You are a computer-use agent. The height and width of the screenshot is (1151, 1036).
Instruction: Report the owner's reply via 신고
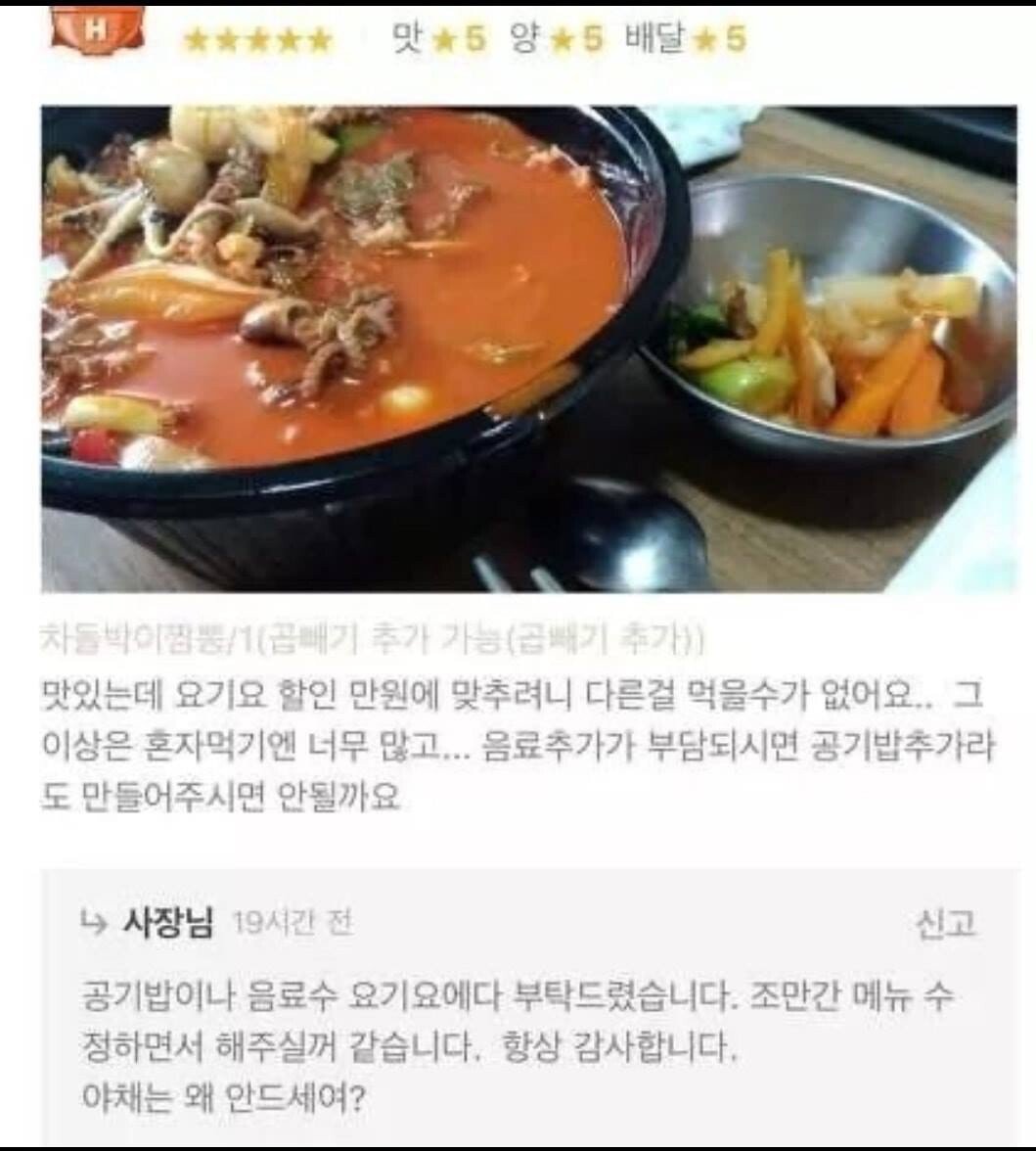pyautogui.click(x=945, y=924)
